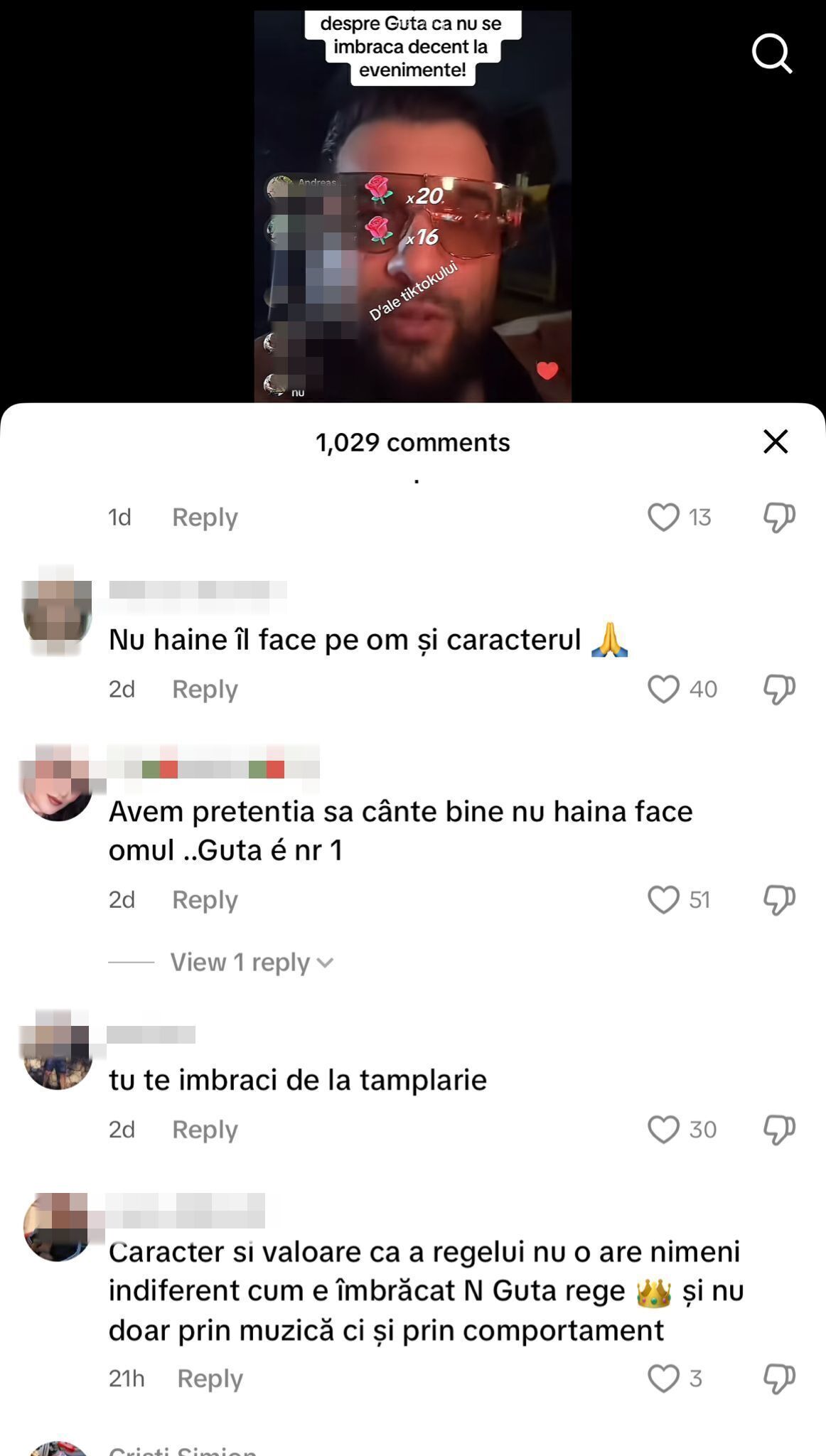
Task: Dislike the 'Caracter si valoare' comment
Action: pyautogui.click(x=779, y=1379)
